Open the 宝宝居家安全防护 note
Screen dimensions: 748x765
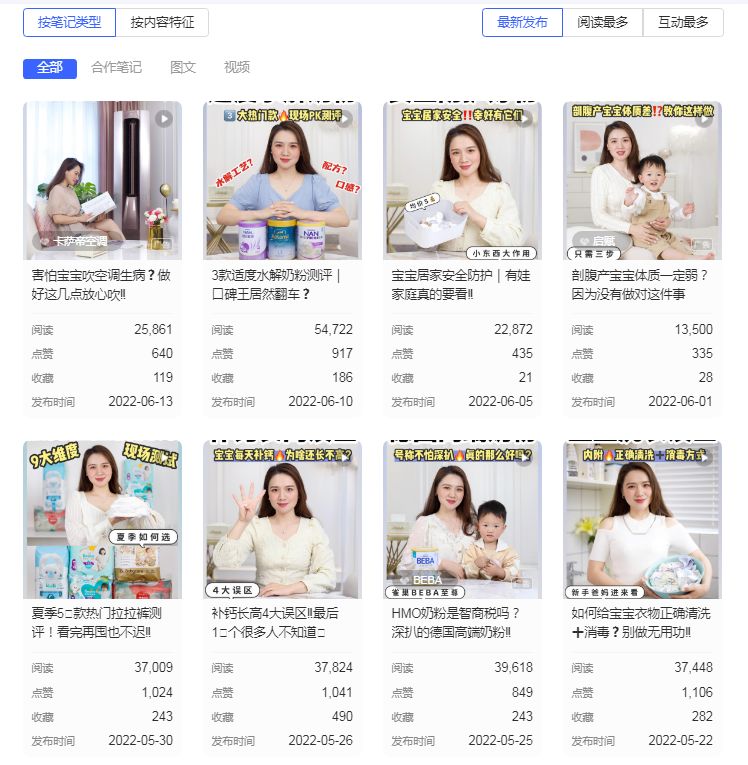point(462,284)
